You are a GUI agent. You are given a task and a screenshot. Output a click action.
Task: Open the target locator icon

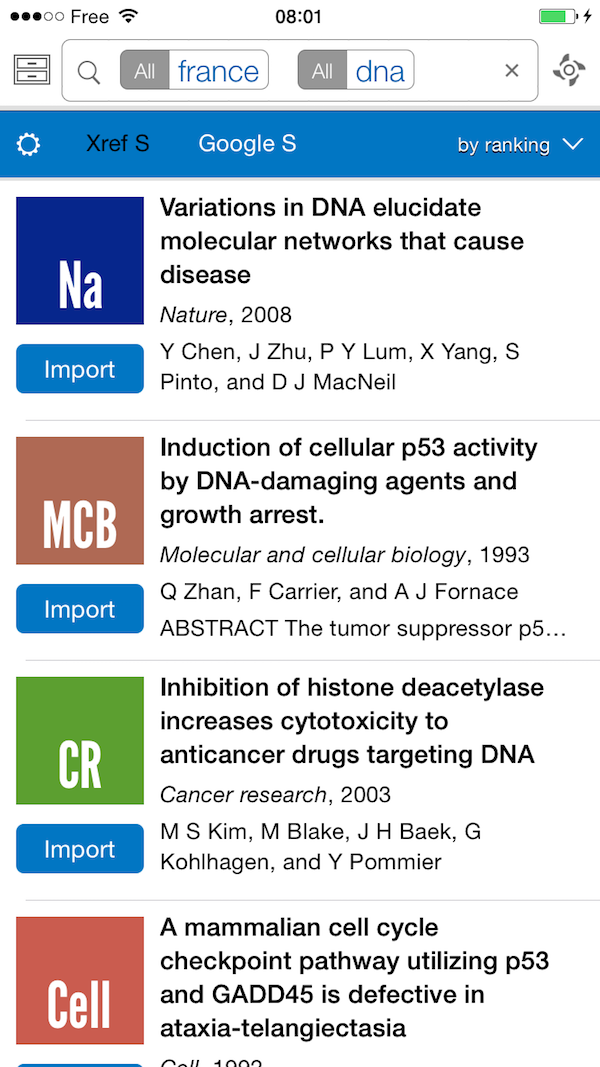tap(569, 70)
